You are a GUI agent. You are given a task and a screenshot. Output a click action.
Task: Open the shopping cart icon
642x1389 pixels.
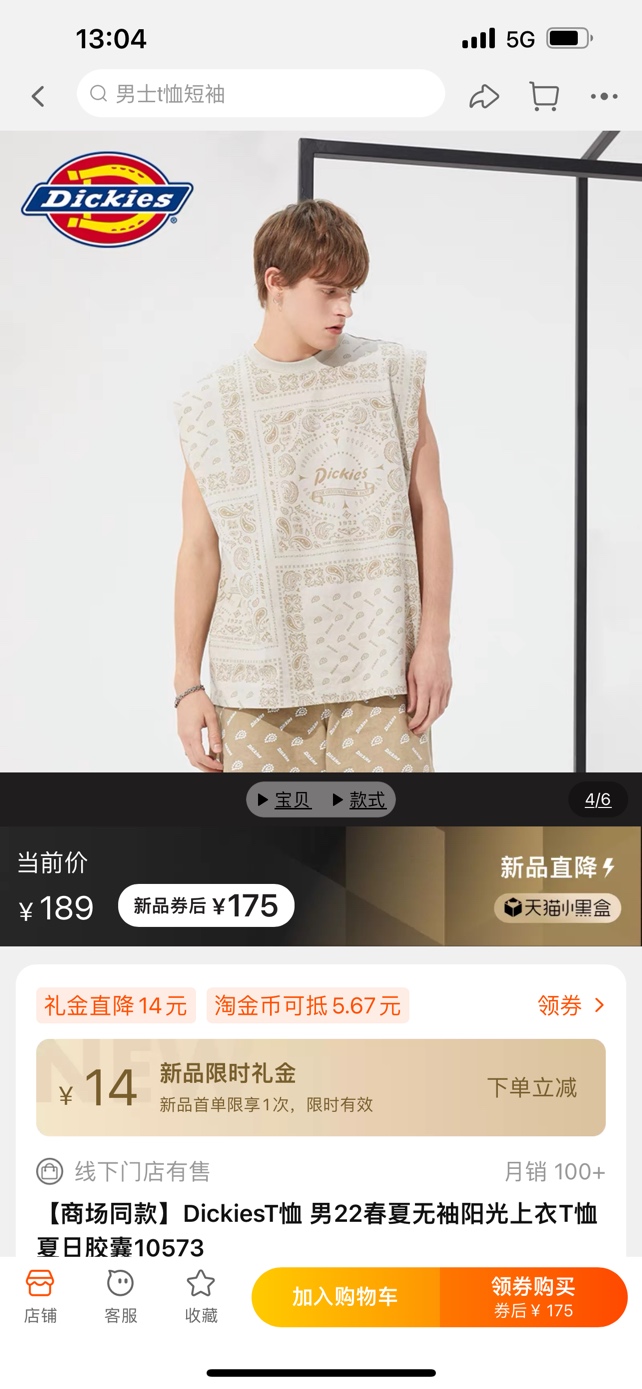tap(544, 96)
